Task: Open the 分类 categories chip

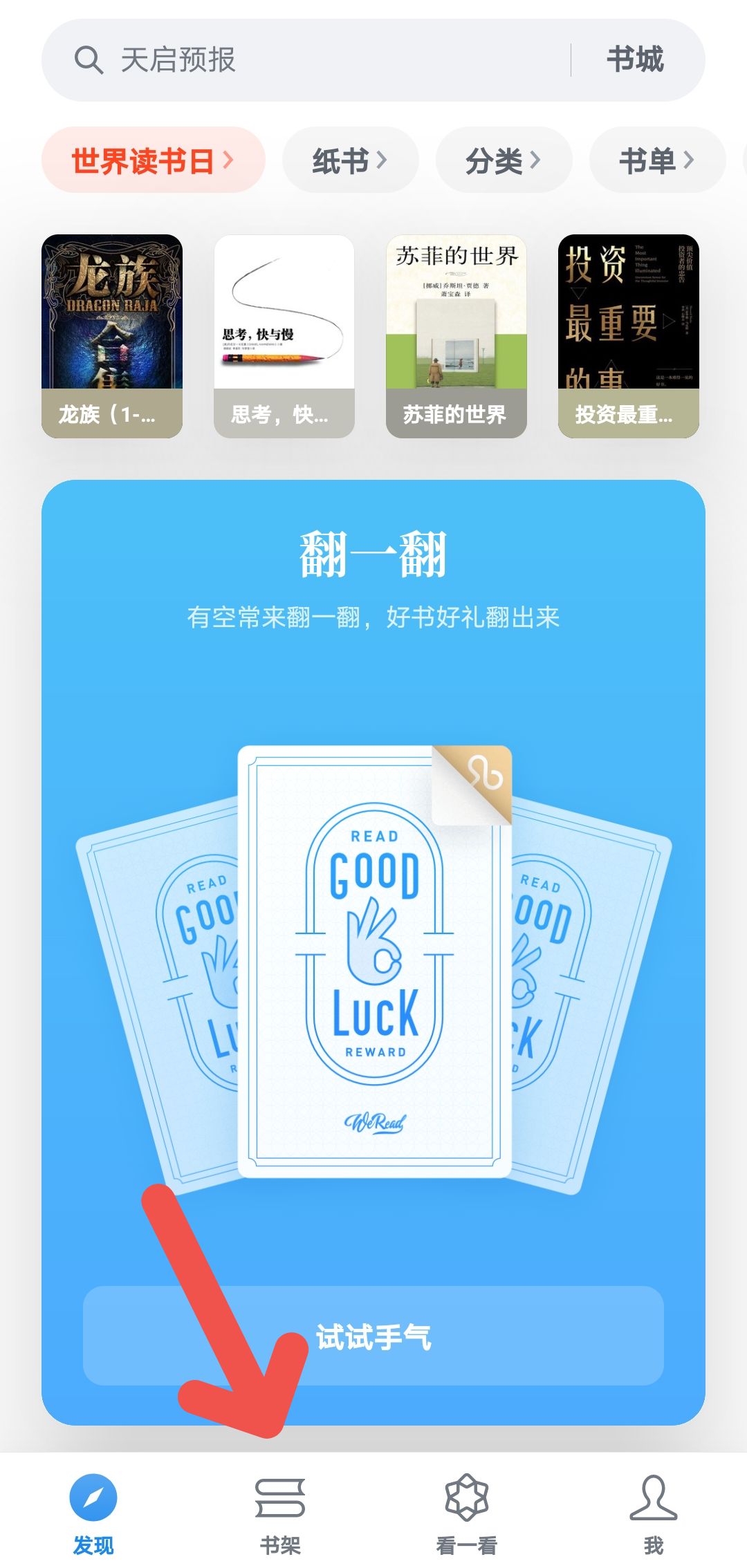Action: pos(504,160)
